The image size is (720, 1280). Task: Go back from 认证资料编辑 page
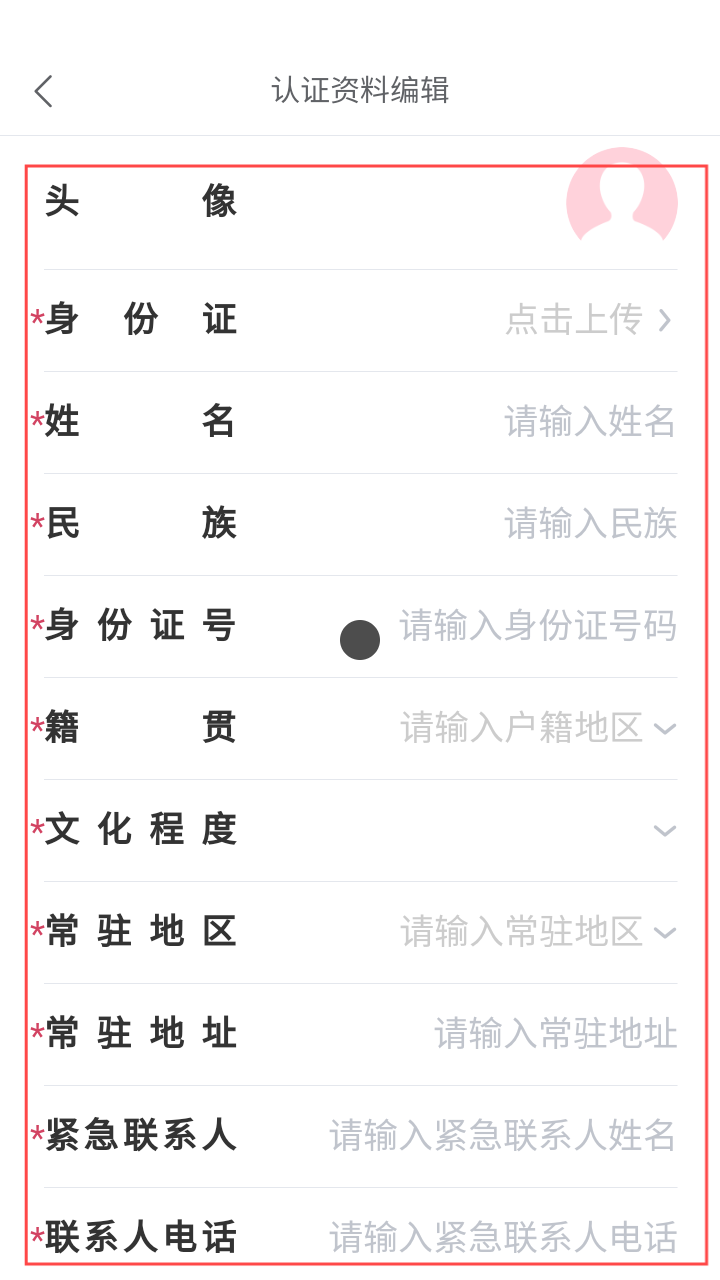(x=43, y=91)
